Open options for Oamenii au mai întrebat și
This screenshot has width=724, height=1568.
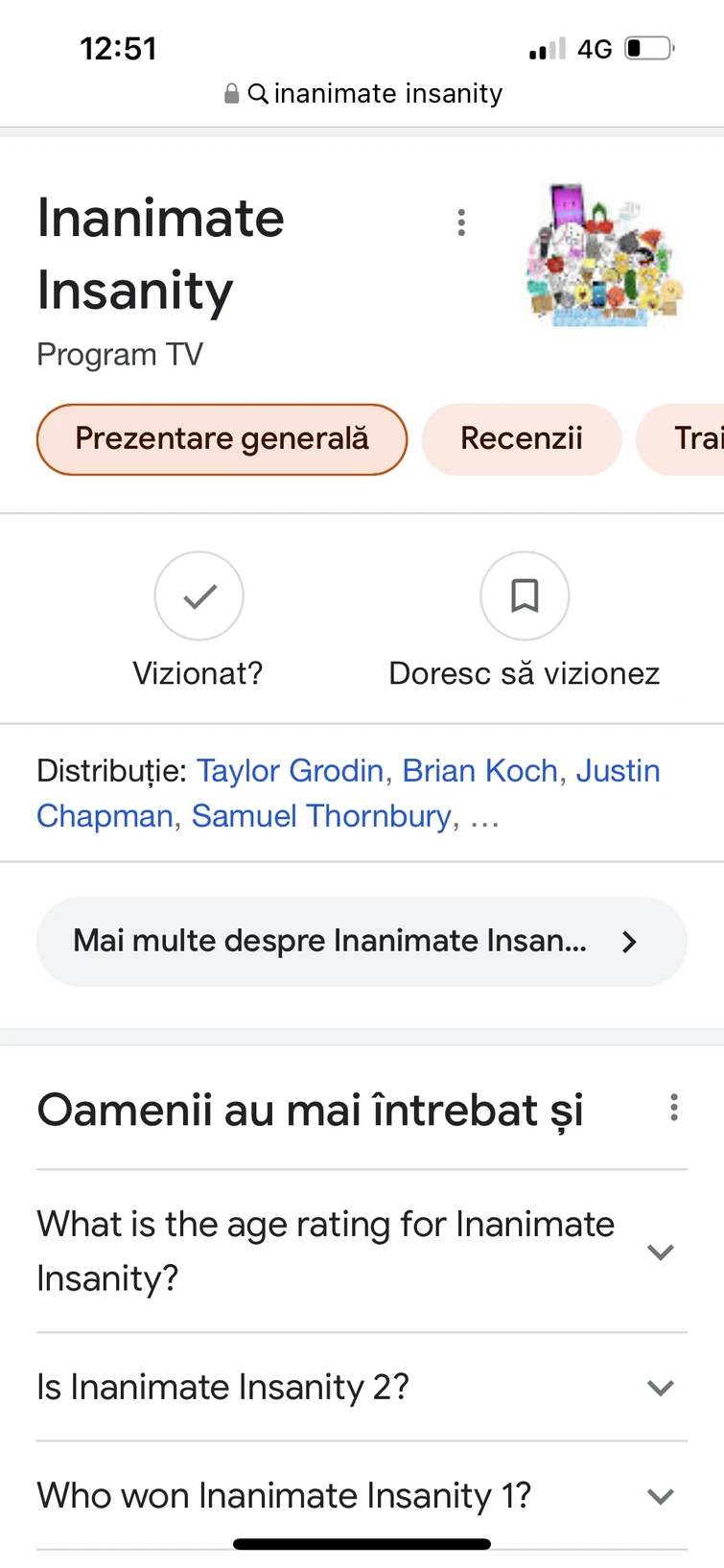coord(674,1108)
